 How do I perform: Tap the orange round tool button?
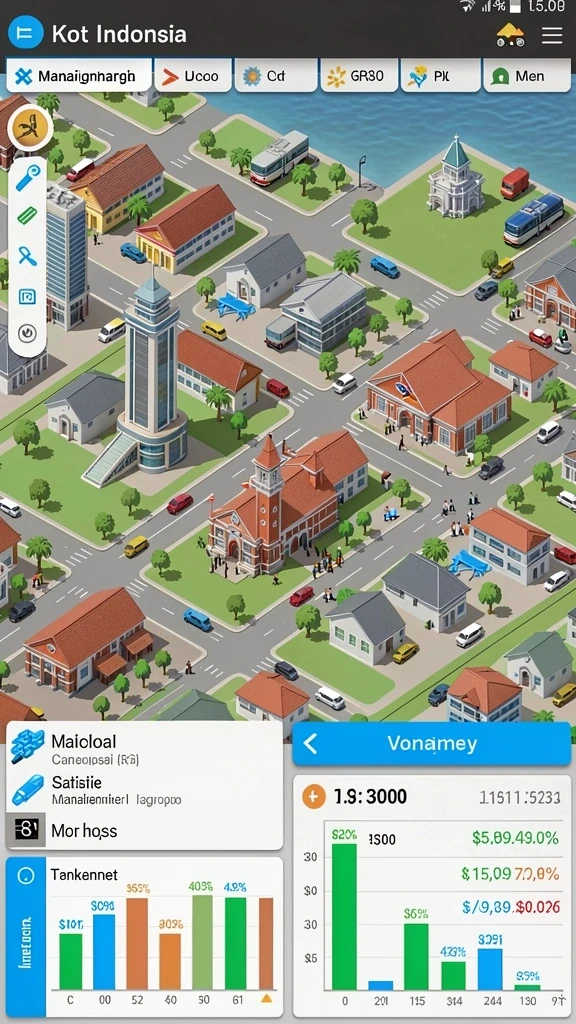[29, 127]
